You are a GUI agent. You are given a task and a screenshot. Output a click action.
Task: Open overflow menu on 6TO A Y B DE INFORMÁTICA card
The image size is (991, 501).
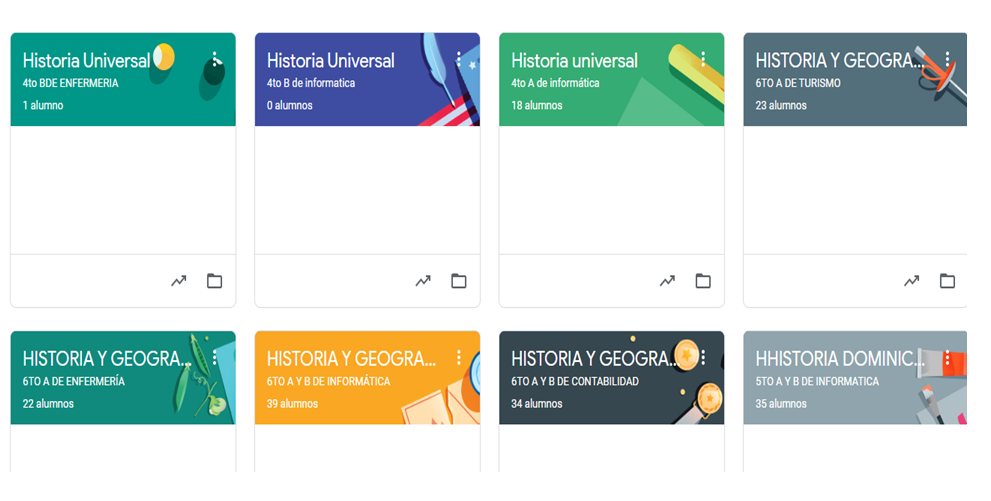point(459,358)
